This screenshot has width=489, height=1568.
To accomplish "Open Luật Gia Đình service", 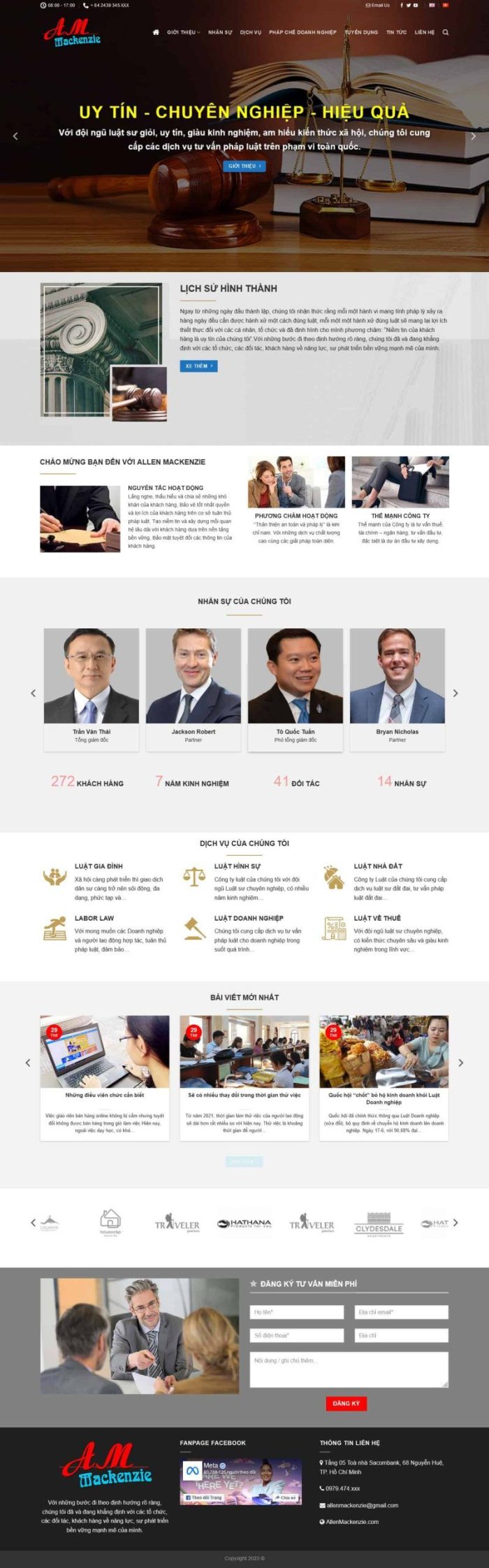I will (x=98, y=866).
